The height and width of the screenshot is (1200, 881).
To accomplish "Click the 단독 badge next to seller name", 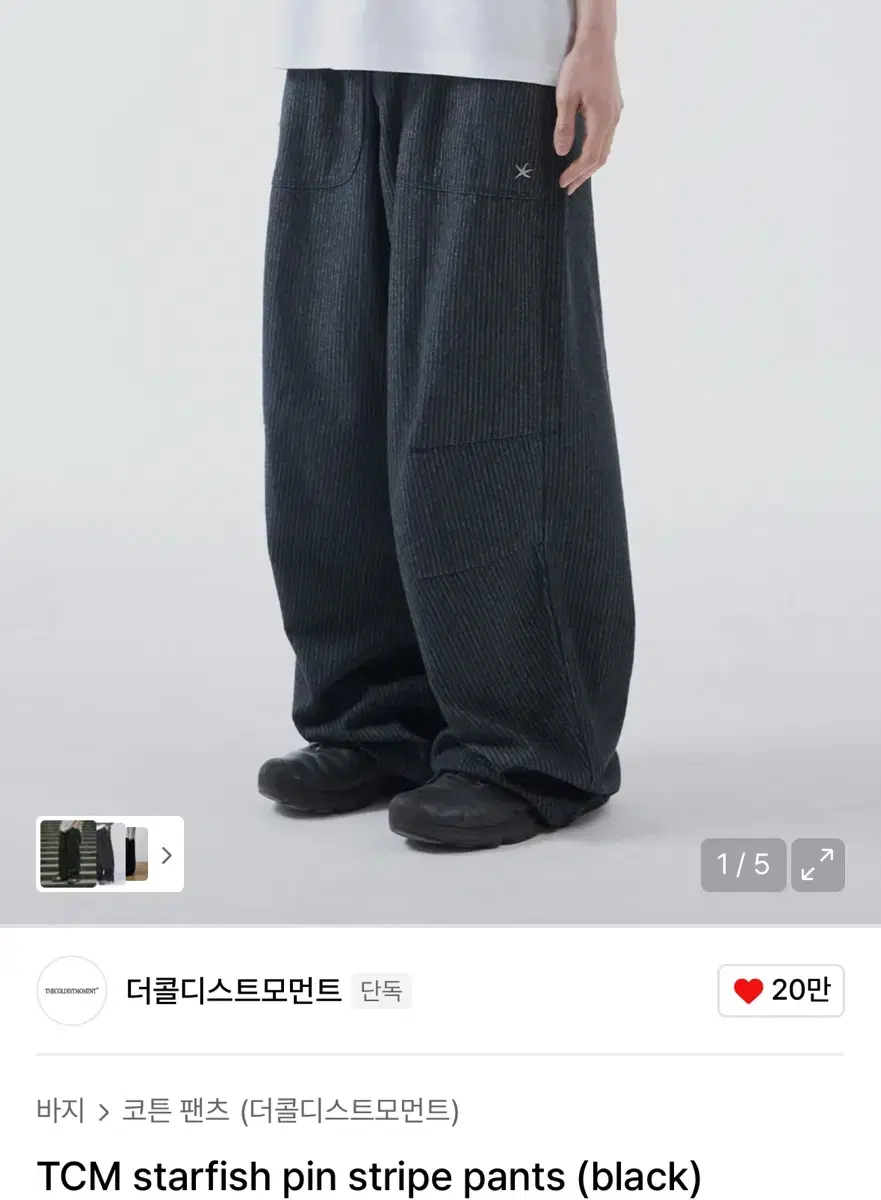I will 382,992.
